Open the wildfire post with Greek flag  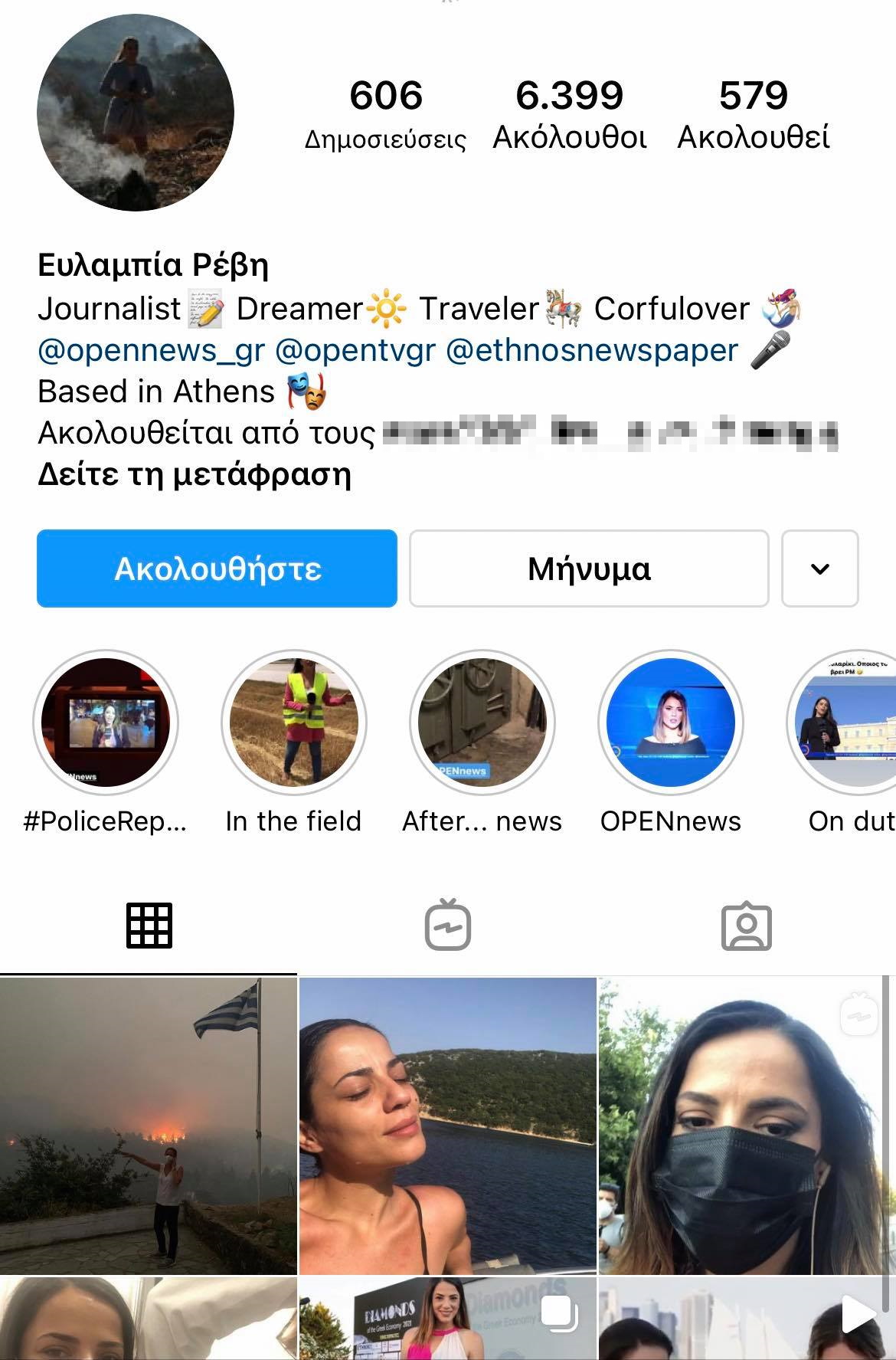(x=148, y=1125)
